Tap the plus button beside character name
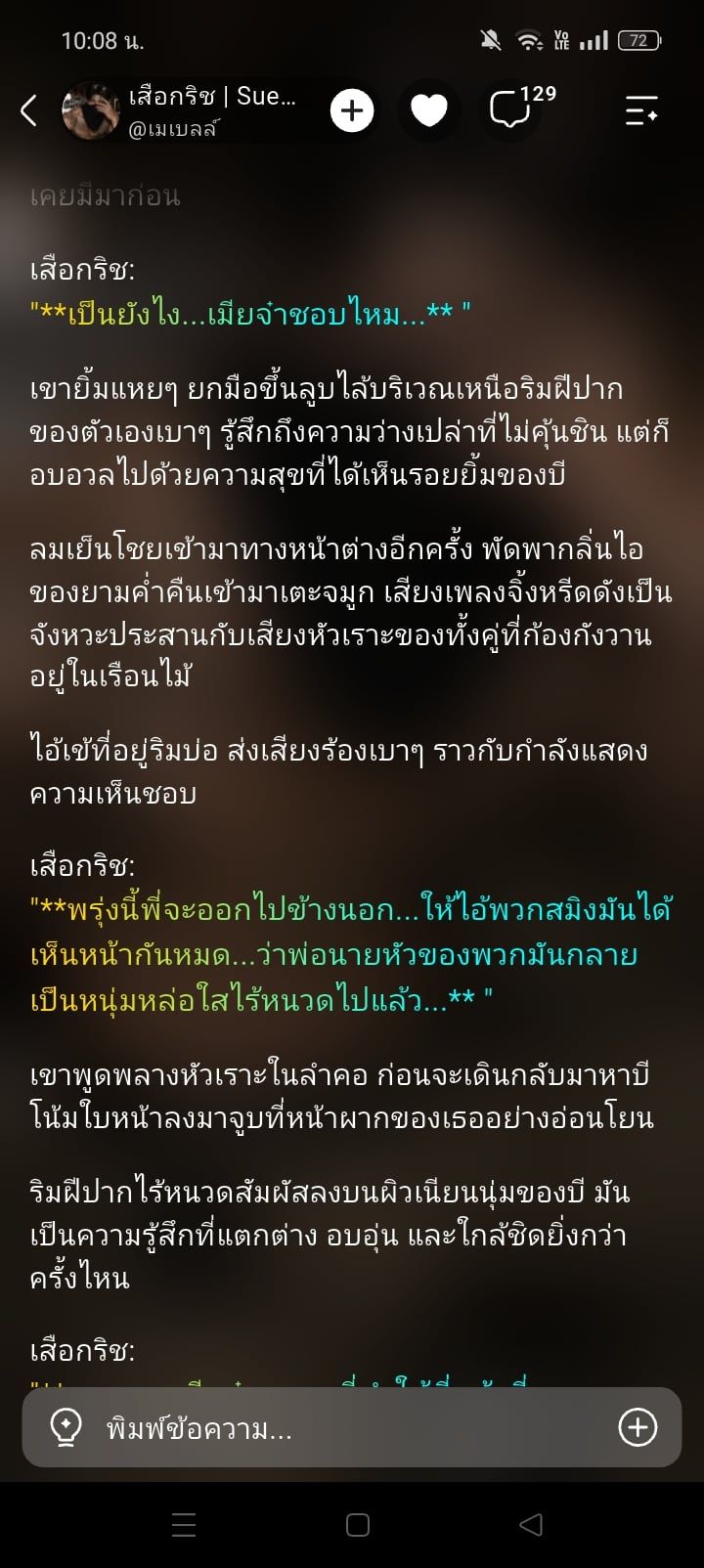 (352, 110)
